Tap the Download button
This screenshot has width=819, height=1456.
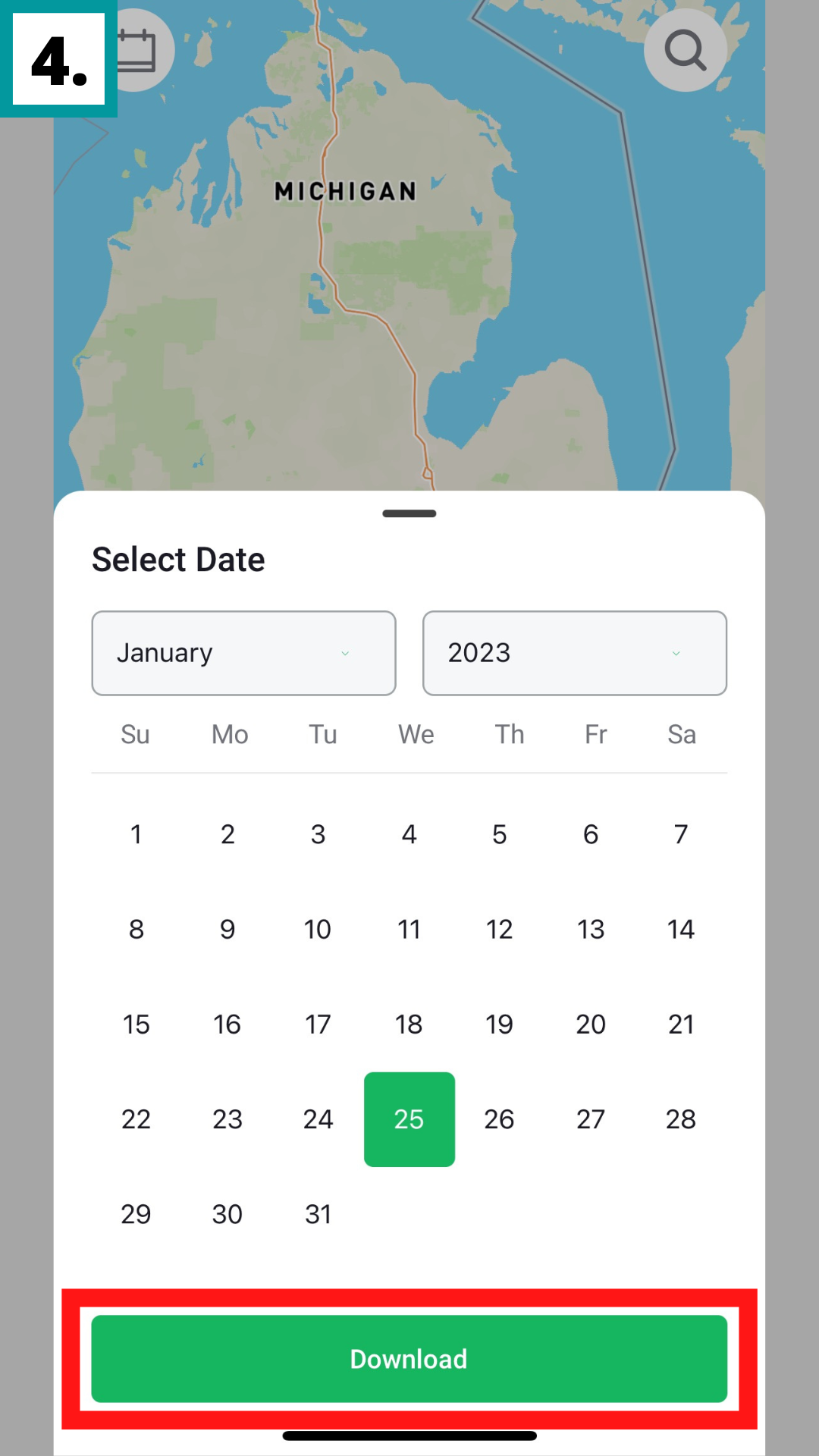pyautogui.click(x=409, y=1358)
